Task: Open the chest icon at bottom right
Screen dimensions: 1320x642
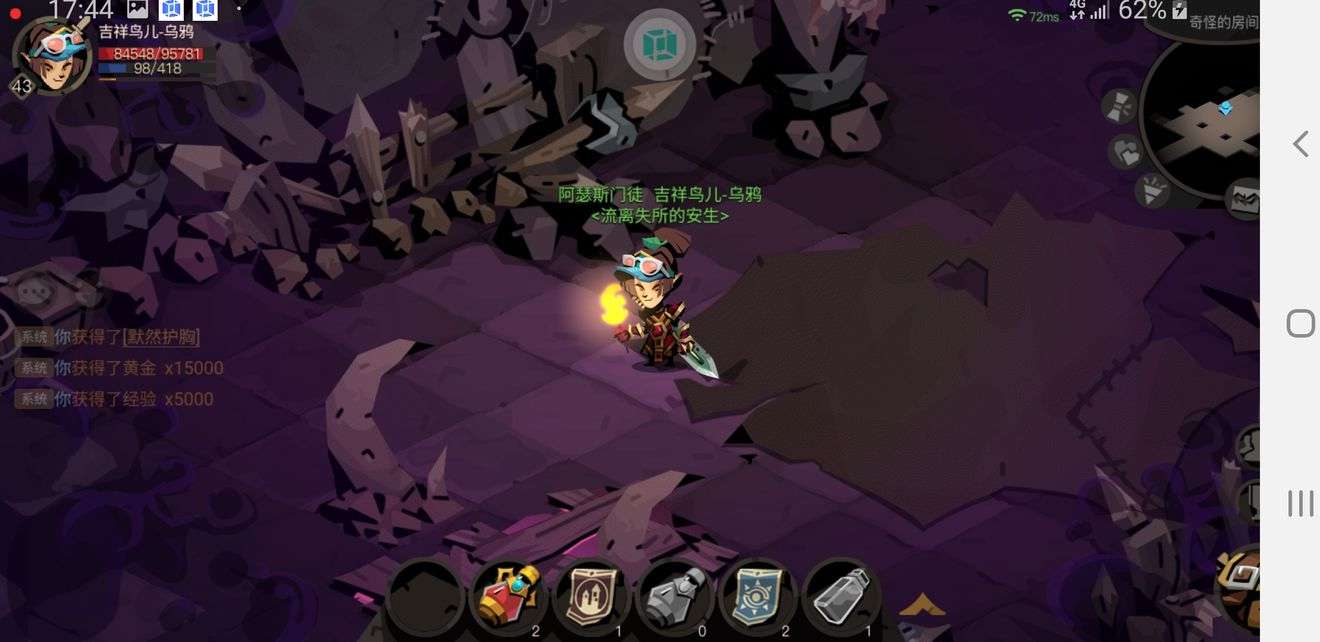Action: click(x=1240, y=580)
